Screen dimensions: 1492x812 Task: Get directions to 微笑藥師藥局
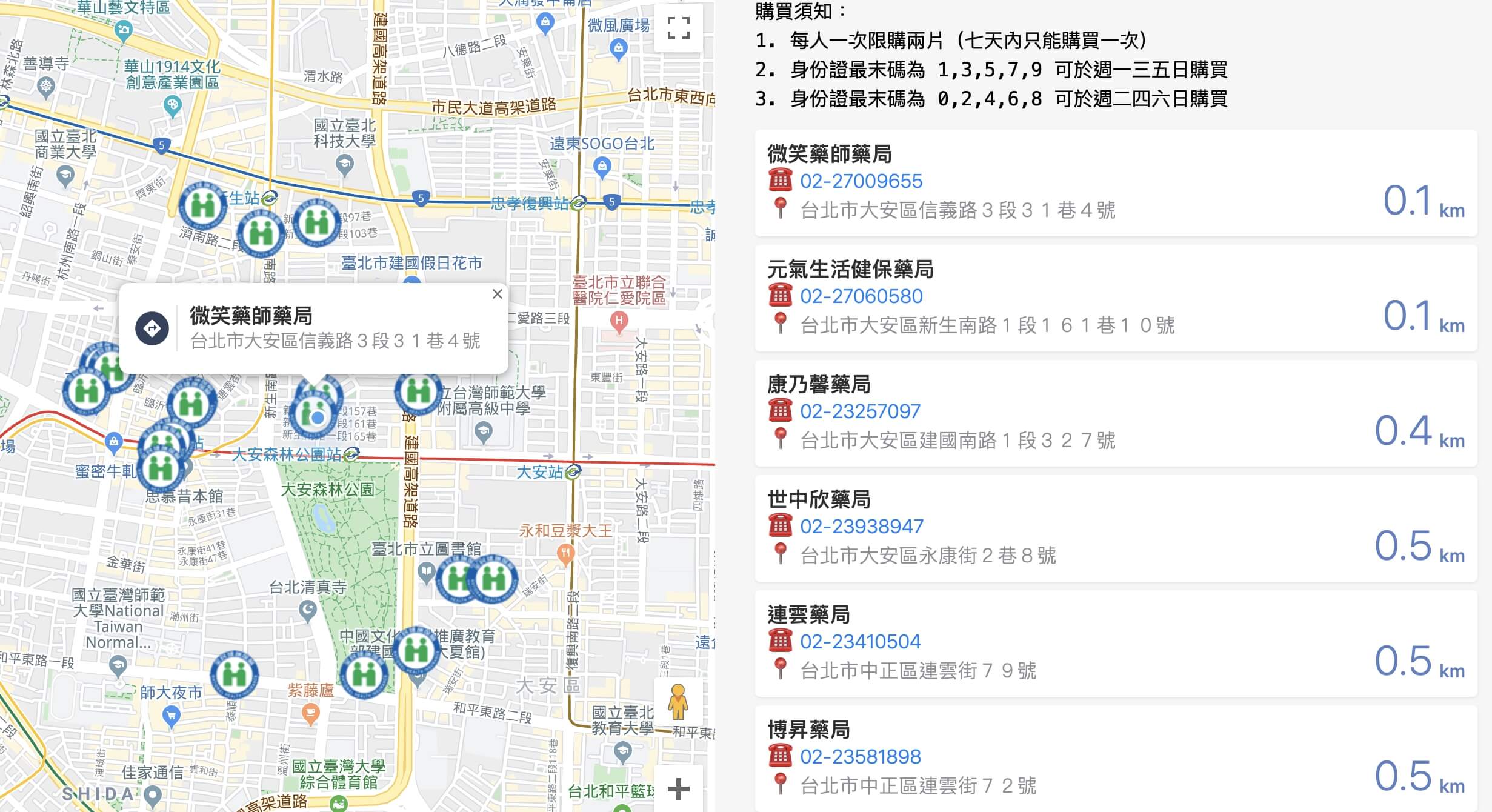point(152,328)
